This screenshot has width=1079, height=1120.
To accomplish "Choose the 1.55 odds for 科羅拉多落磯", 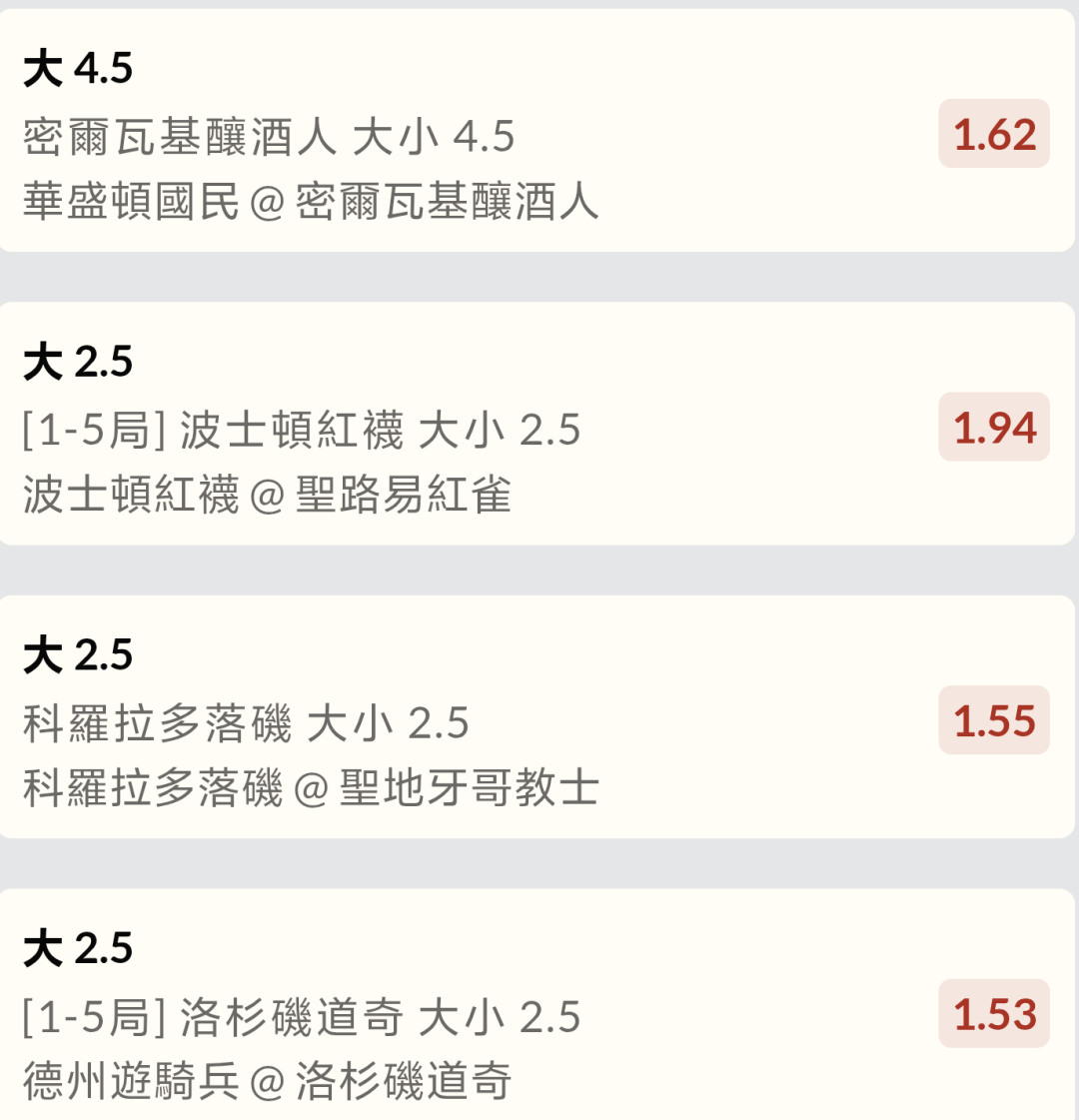I will pyautogui.click(x=993, y=720).
